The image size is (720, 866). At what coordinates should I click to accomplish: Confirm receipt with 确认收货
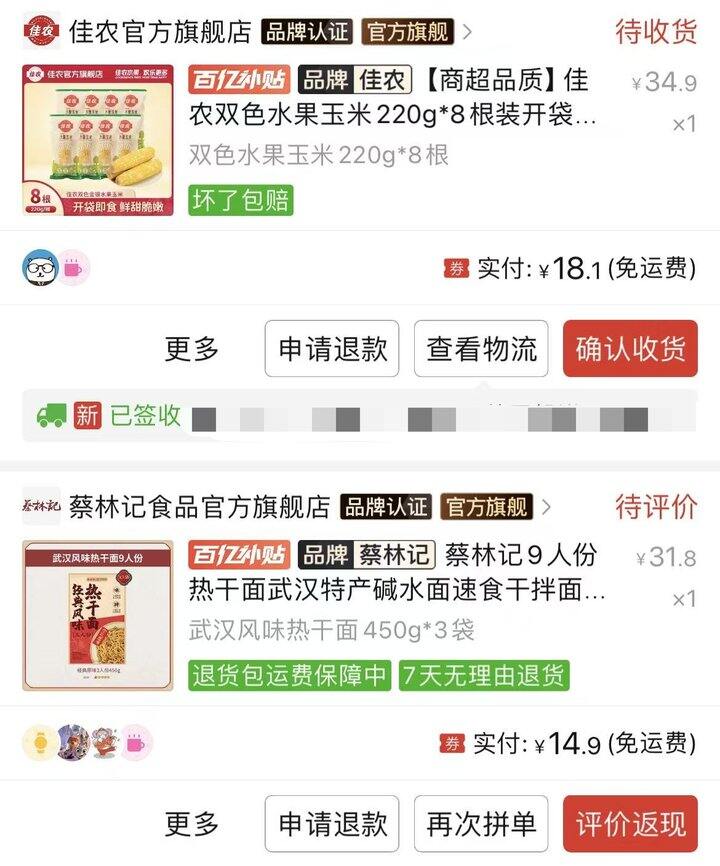630,349
